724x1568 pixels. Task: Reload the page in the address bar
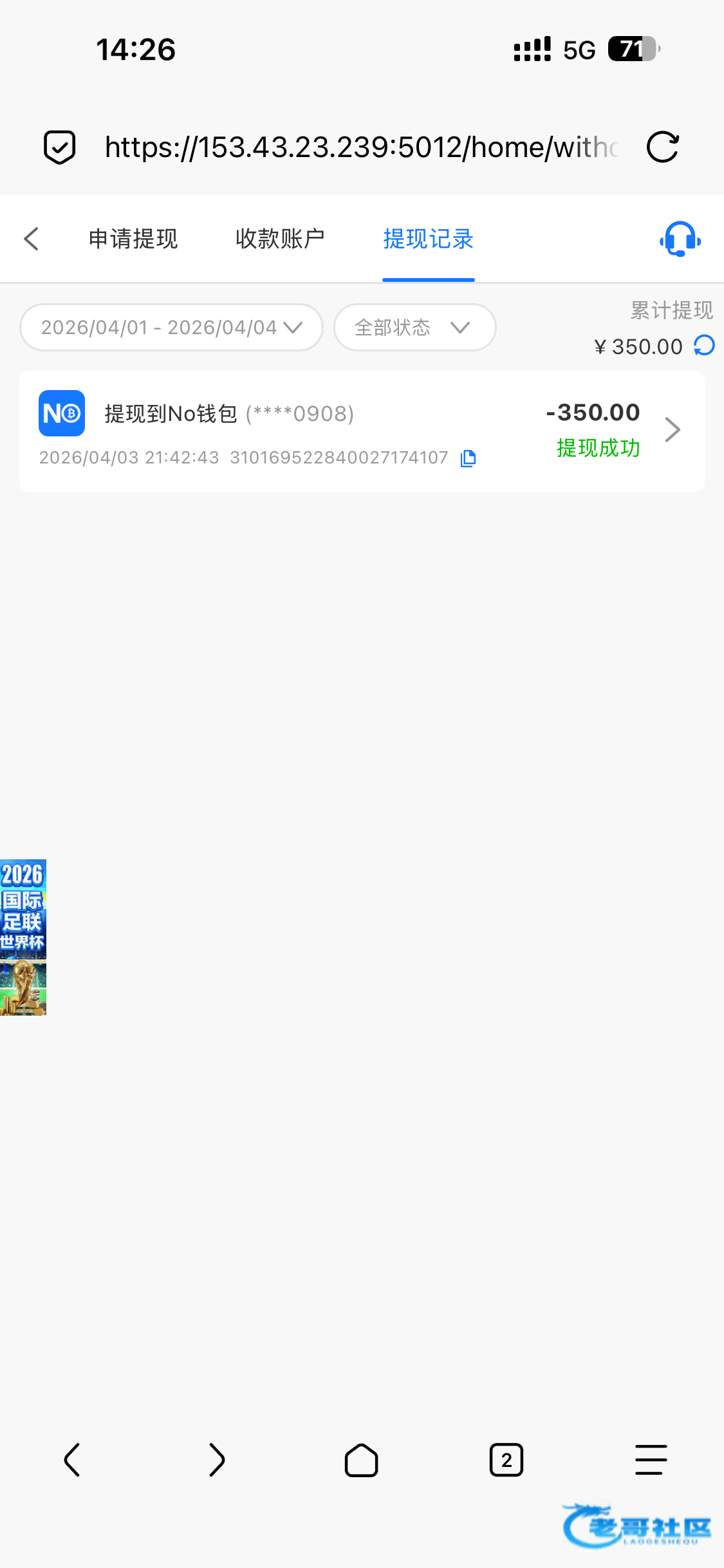662,147
